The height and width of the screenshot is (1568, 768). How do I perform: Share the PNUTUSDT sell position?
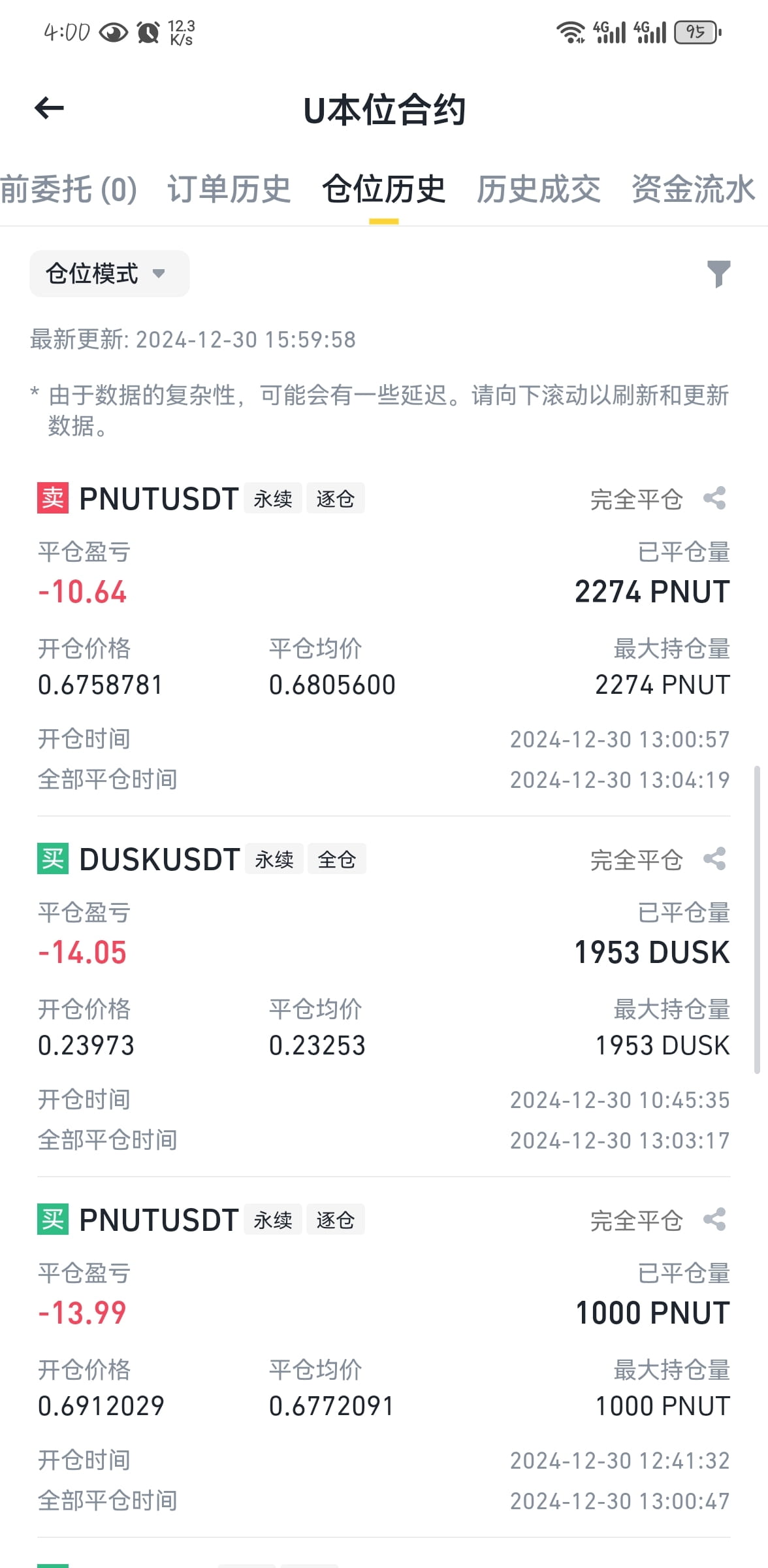[x=714, y=498]
